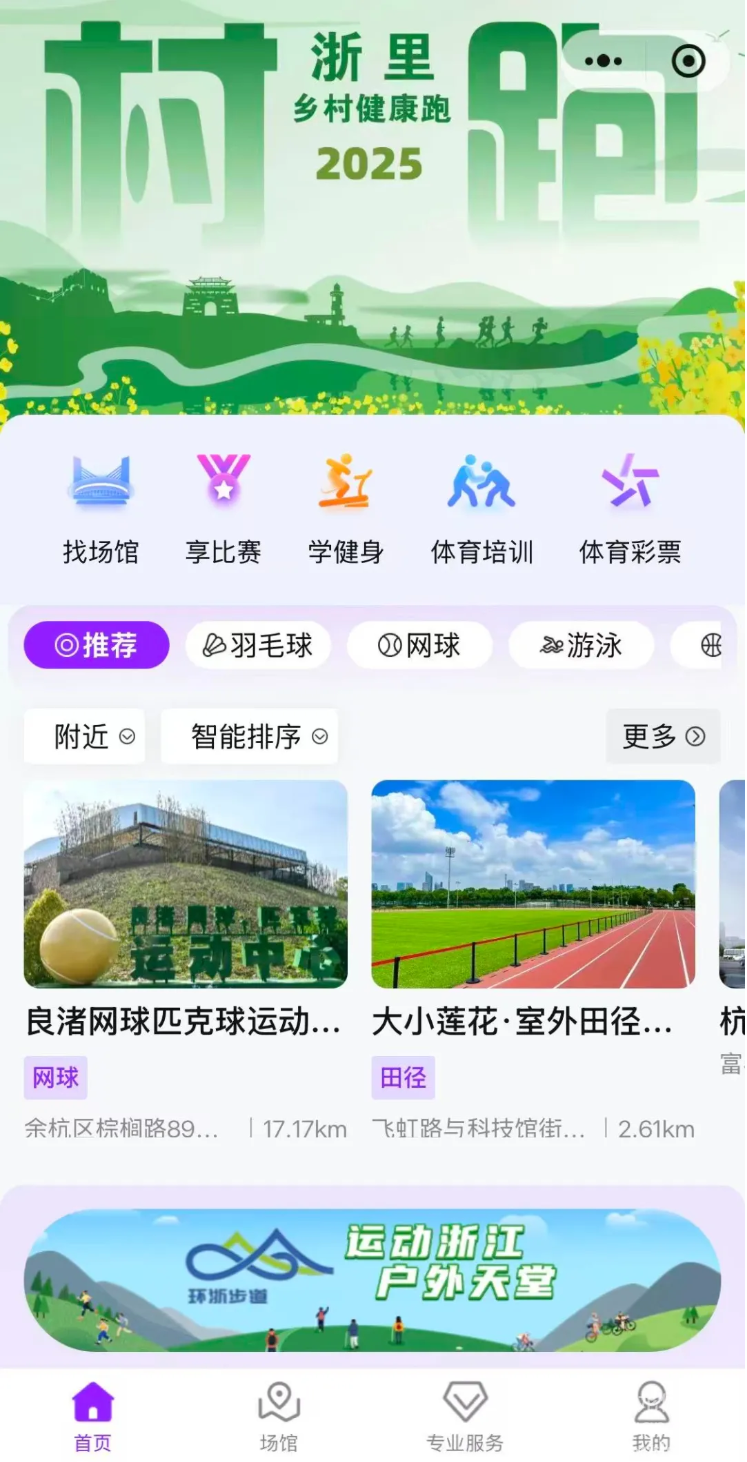Tap the WeChat mini-program more options capsule
The height and width of the screenshot is (1462, 747).
[603, 61]
